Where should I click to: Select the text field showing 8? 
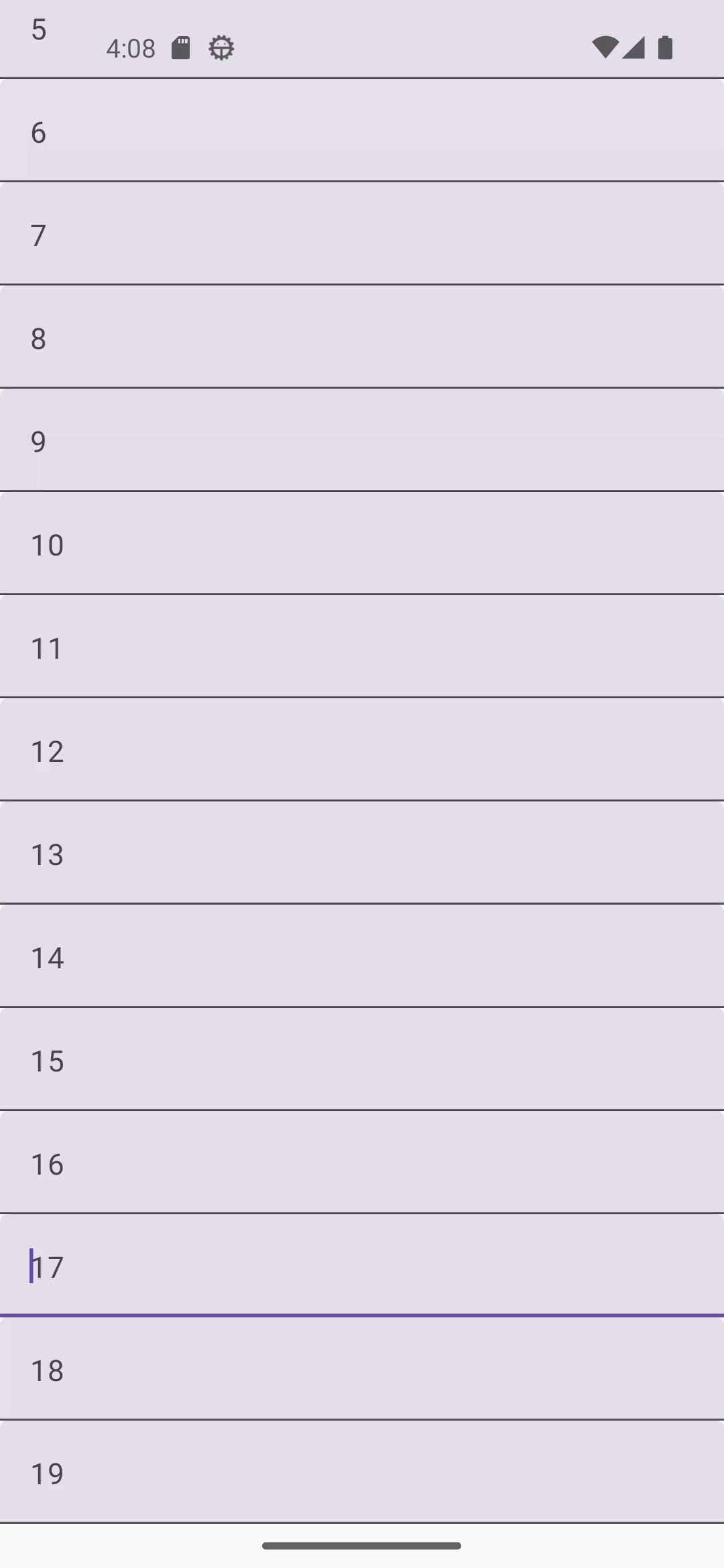coord(362,338)
